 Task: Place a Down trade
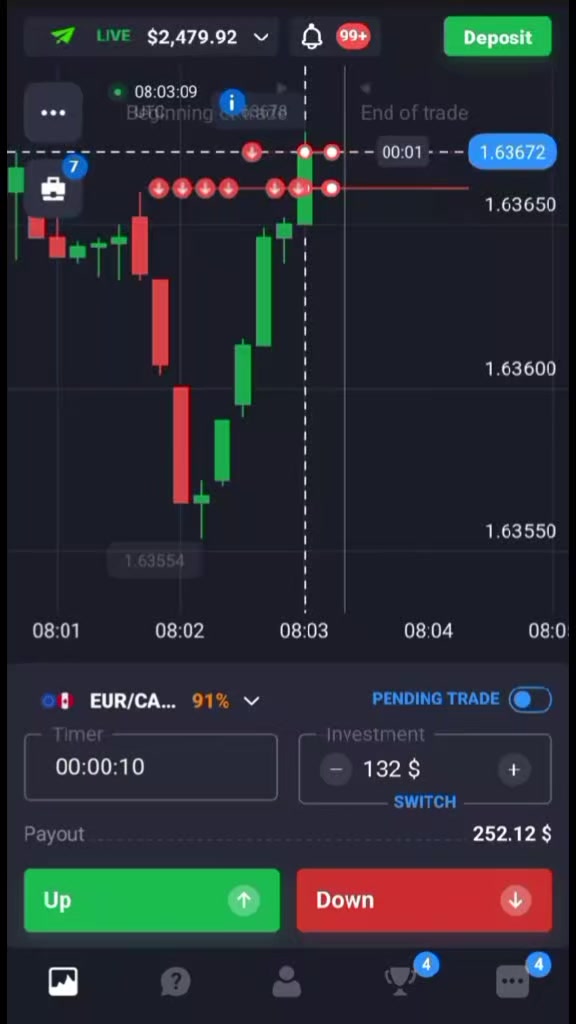tap(424, 900)
